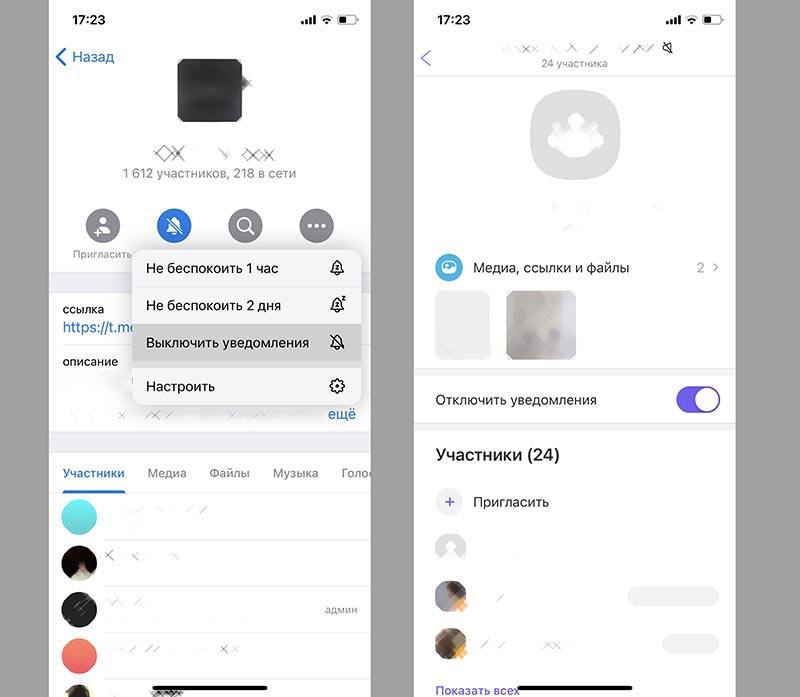The image size is (800, 697).
Task: Tap the purple back arrow in 24-member group
Action: [426, 58]
